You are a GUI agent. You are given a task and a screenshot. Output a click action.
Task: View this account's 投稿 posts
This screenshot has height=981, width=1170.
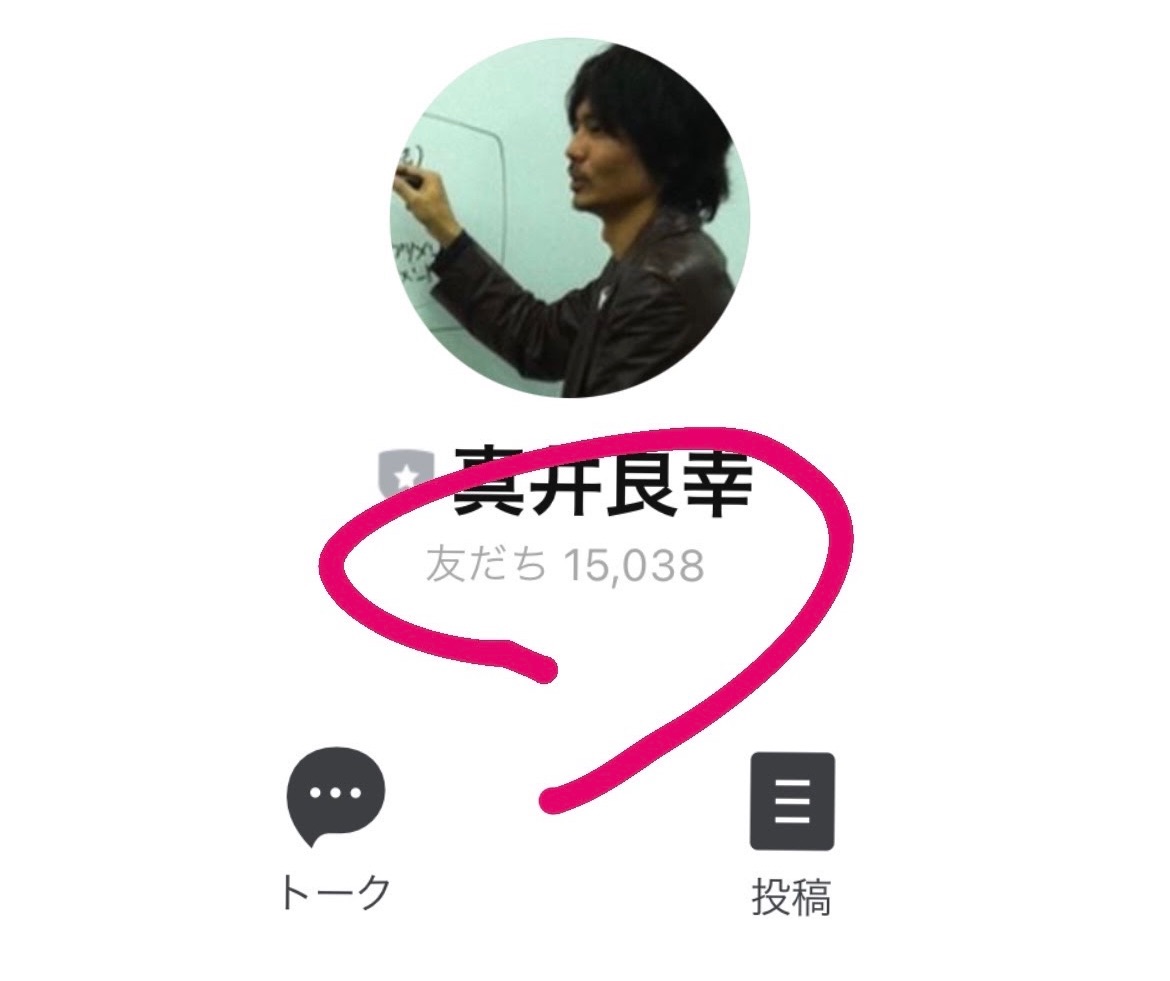[x=791, y=802]
